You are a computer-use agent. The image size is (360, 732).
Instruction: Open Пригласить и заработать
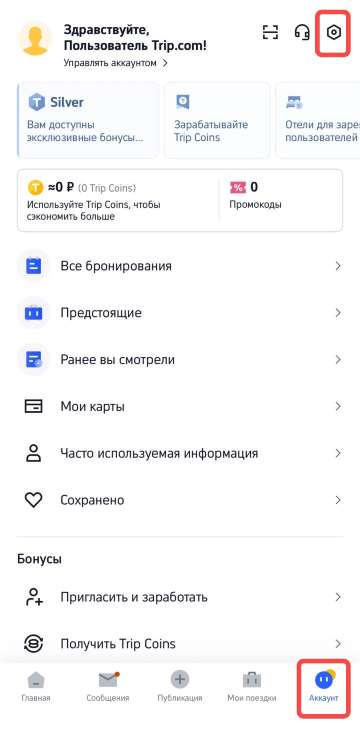point(180,597)
